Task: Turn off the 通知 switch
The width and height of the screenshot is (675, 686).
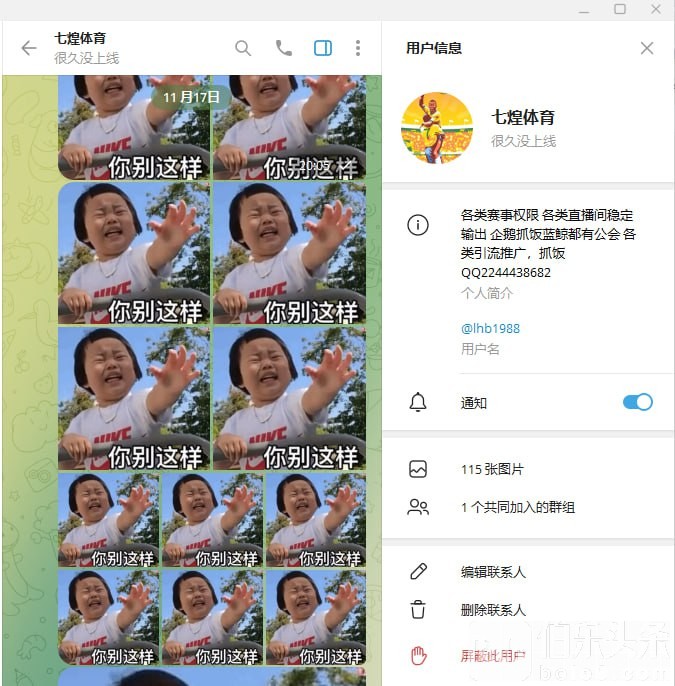Action: [x=637, y=402]
